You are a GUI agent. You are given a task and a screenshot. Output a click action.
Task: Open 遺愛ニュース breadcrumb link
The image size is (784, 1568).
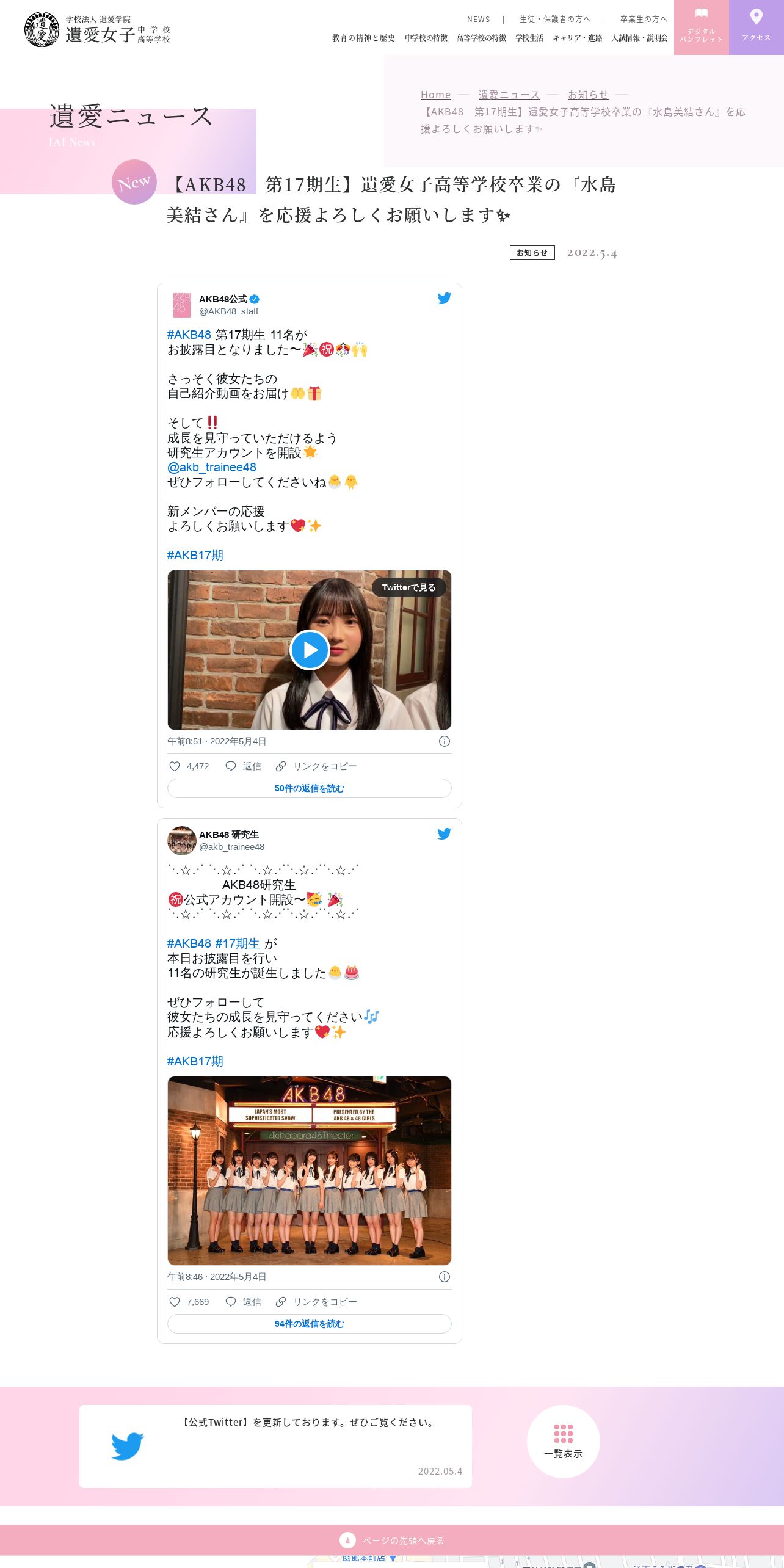pos(509,95)
